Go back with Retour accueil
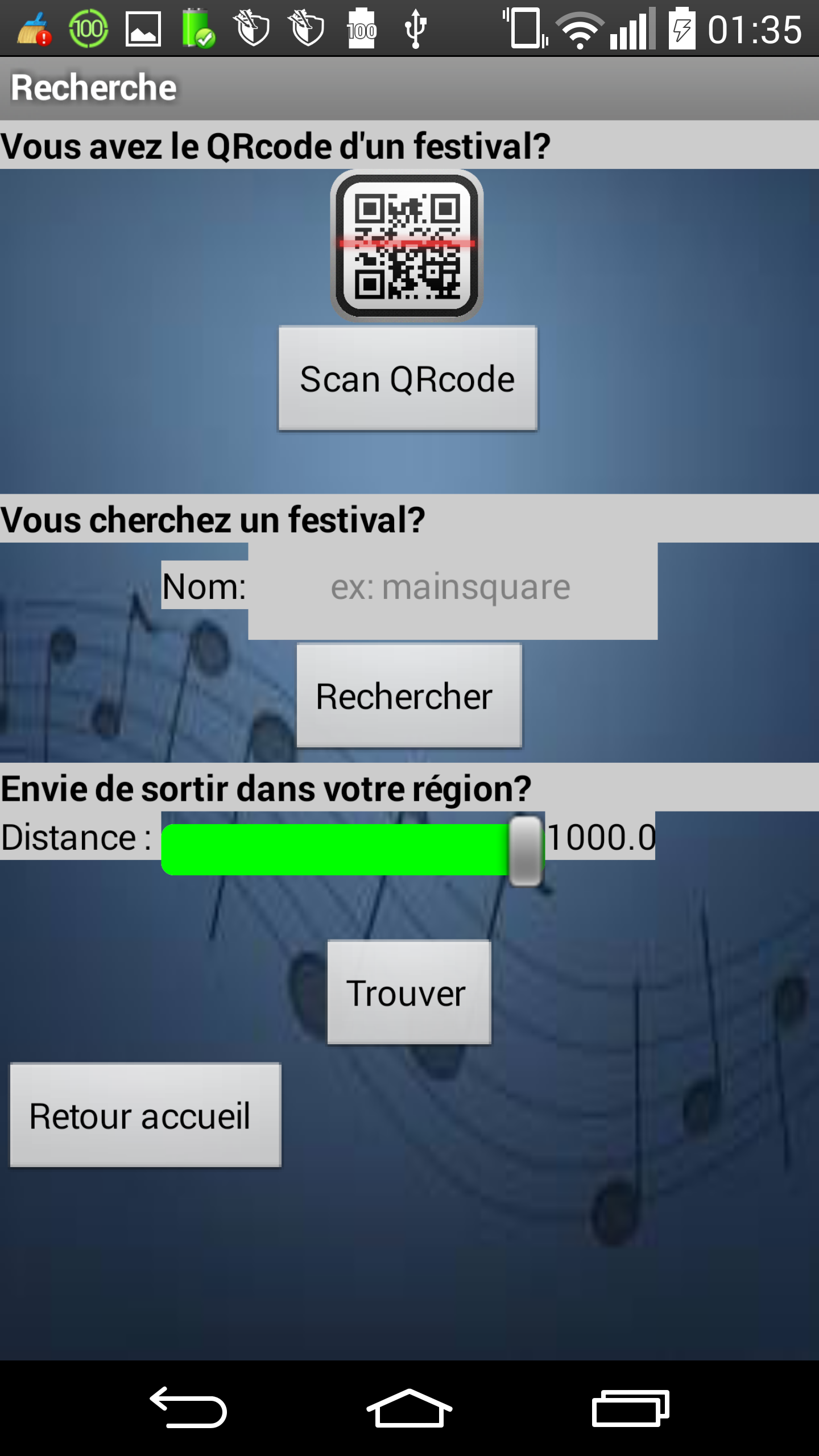 (146, 1115)
